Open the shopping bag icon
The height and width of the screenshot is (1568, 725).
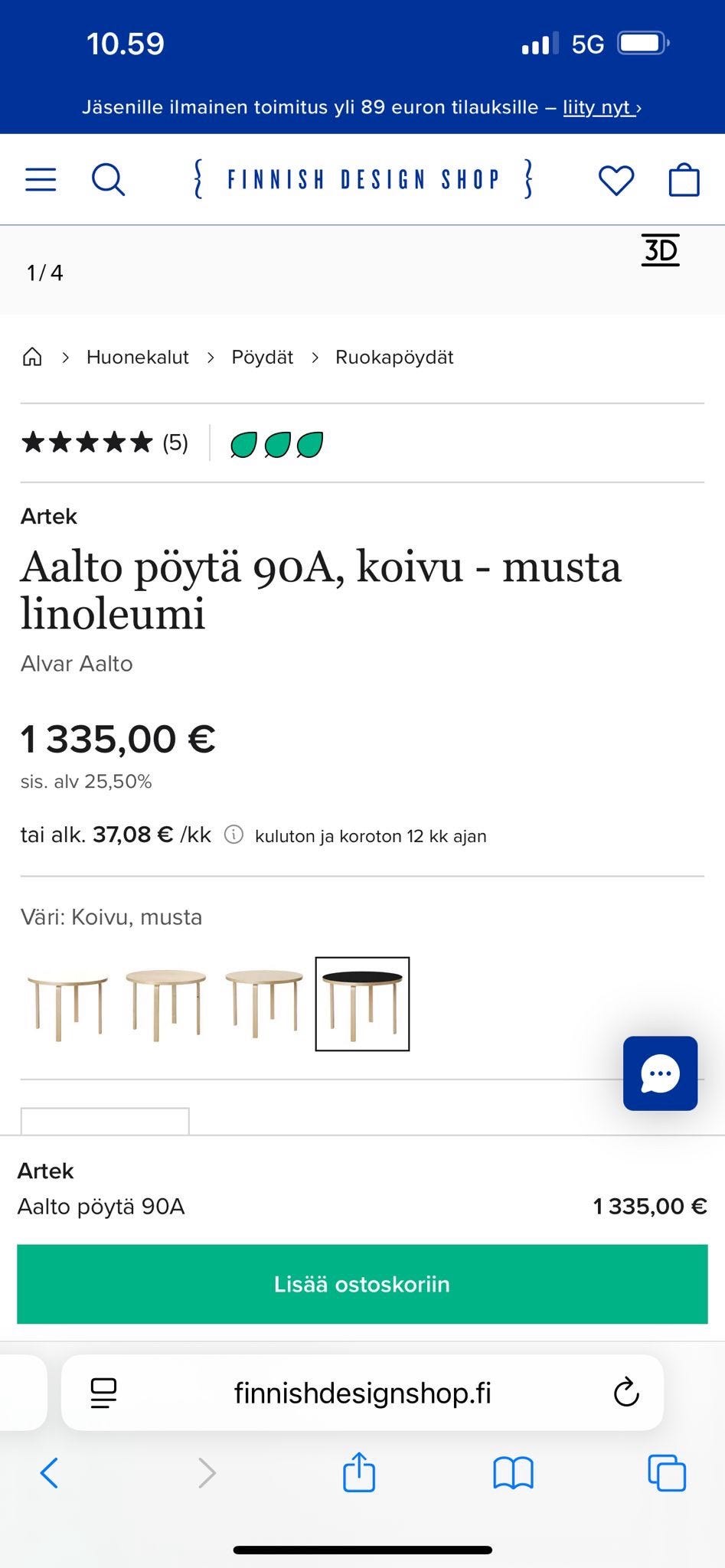pyautogui.click(x=685, y=178)
